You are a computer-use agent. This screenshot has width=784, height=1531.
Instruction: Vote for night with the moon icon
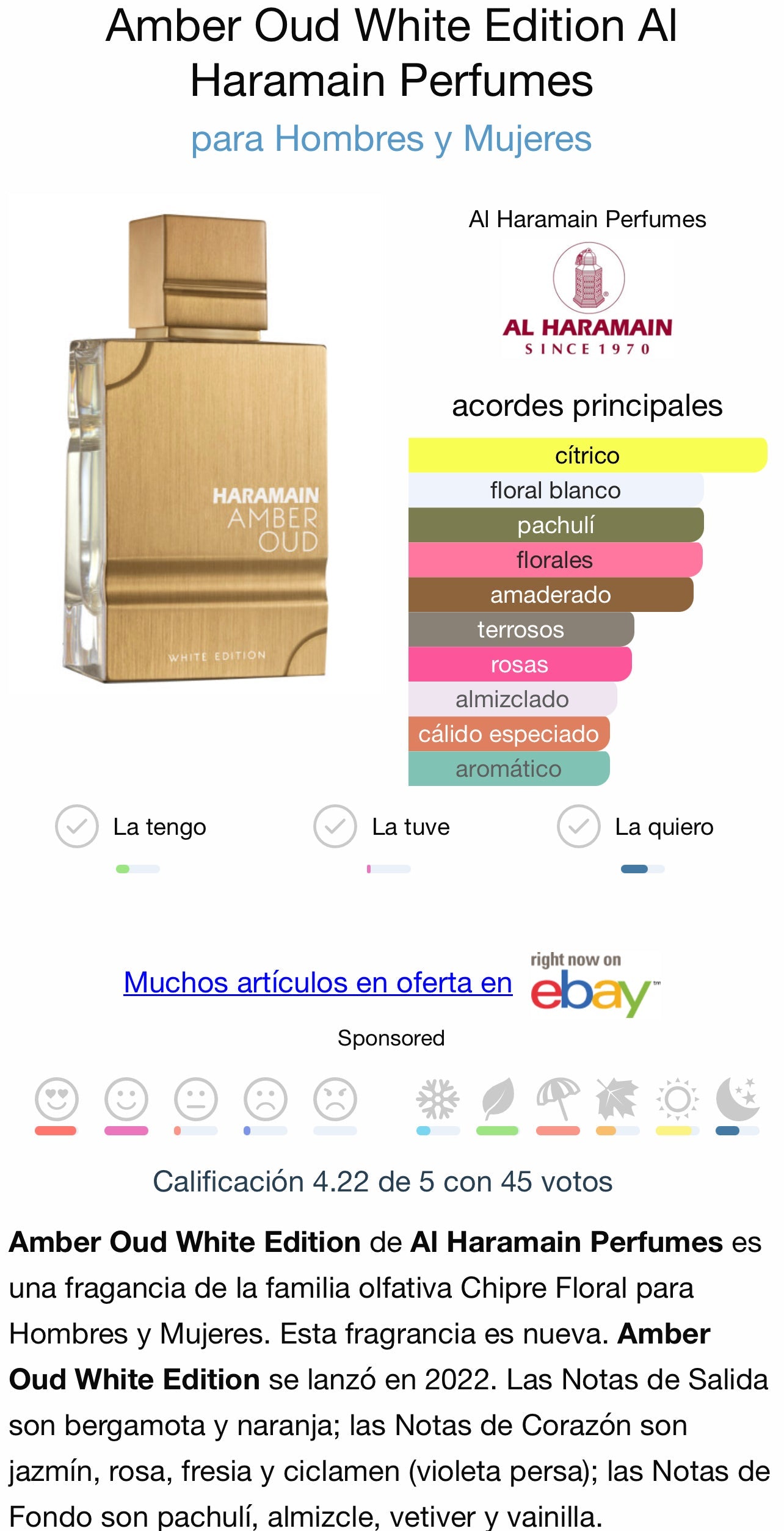737,1099
